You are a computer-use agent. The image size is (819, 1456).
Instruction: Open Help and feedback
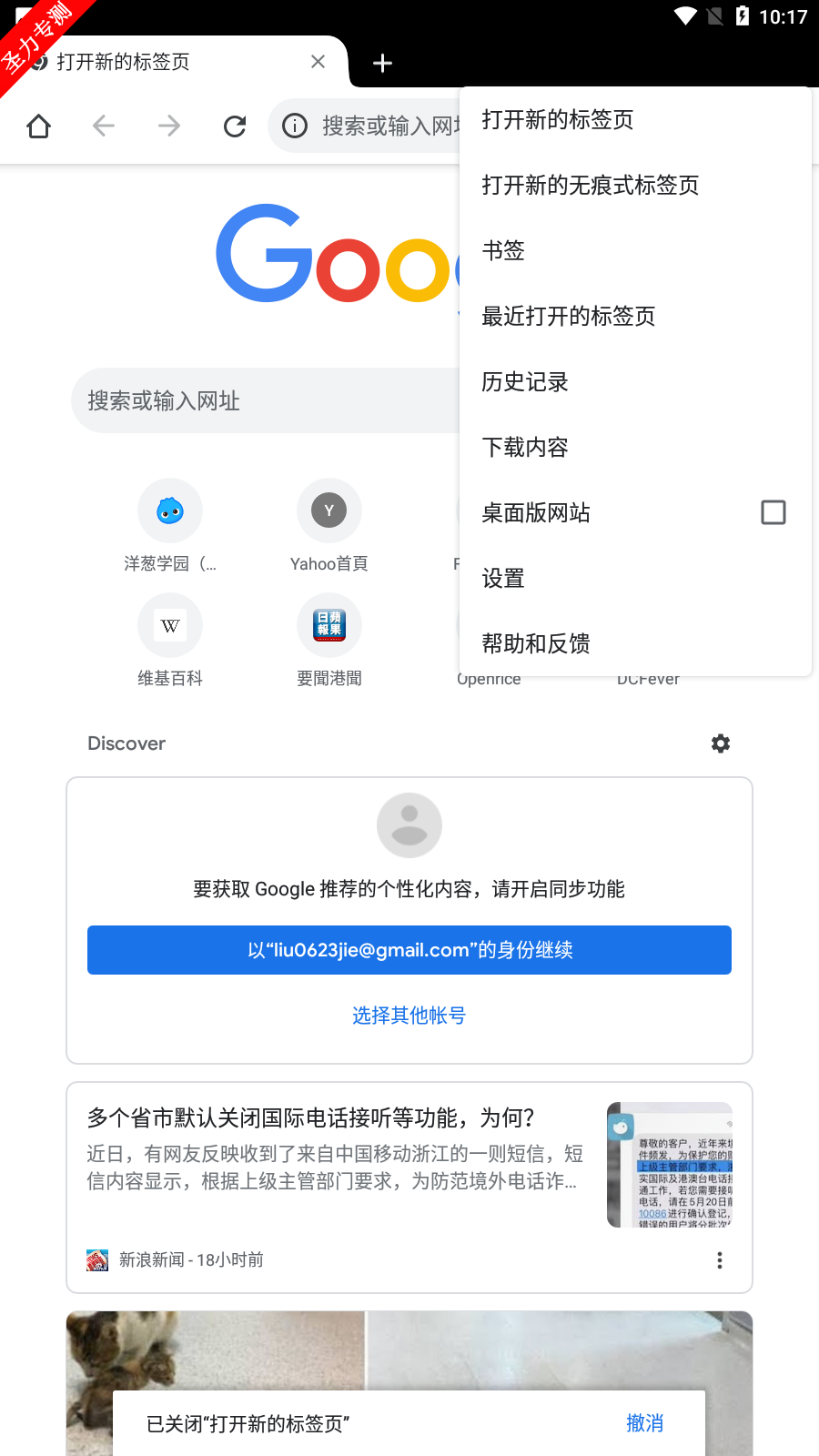click(536, 644)
